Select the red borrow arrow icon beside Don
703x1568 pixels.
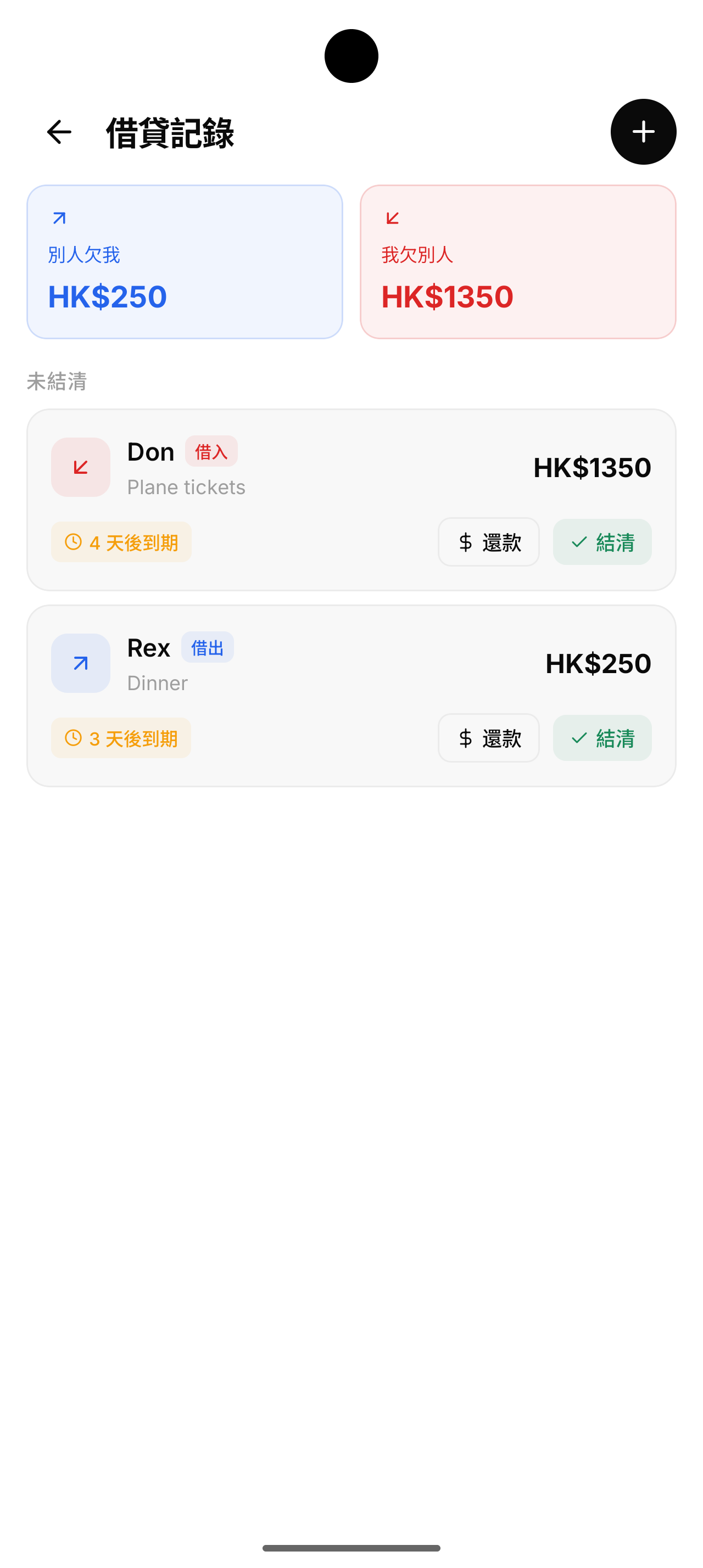80,466
